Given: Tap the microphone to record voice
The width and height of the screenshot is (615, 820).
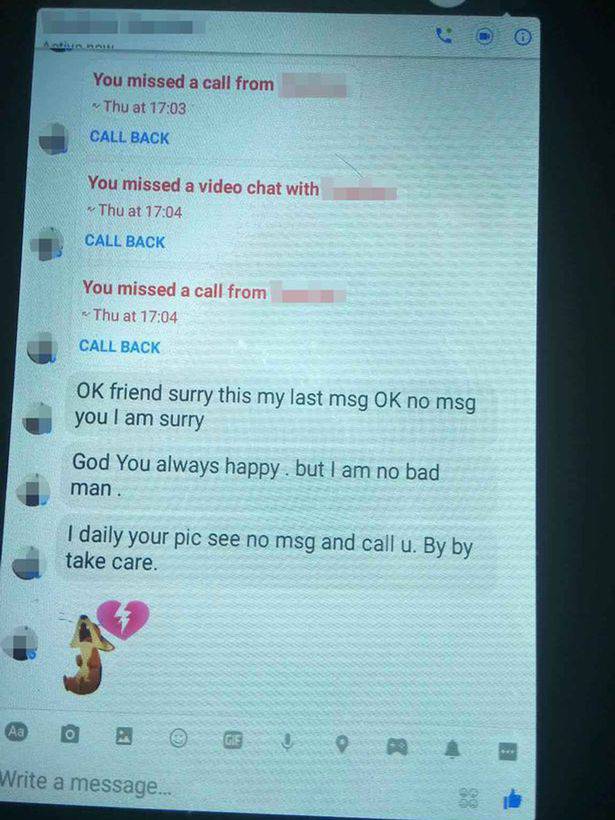Looking at the screenshot, I should click(288, 742).
